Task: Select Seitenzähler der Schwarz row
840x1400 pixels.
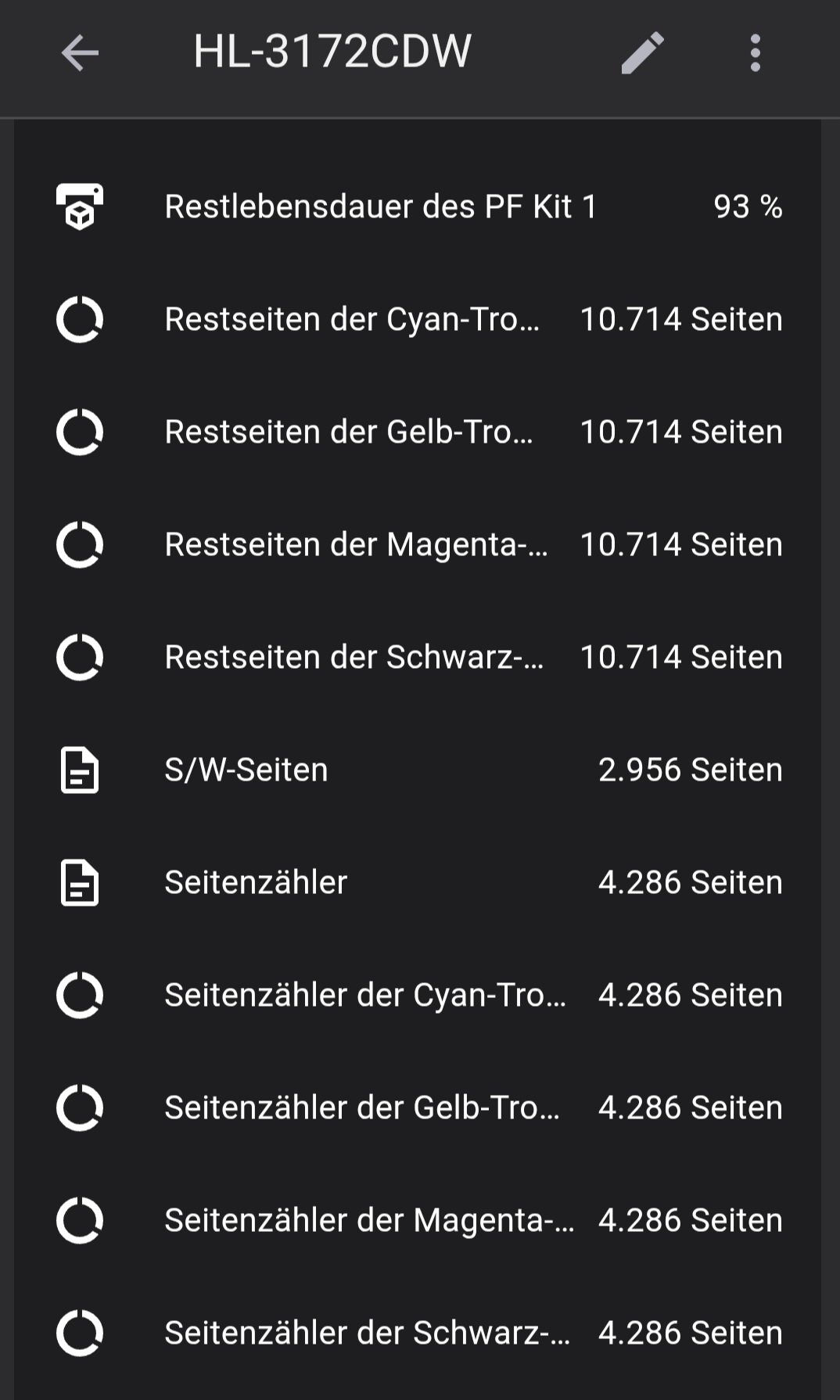Action: click(x=419, y=1334)
